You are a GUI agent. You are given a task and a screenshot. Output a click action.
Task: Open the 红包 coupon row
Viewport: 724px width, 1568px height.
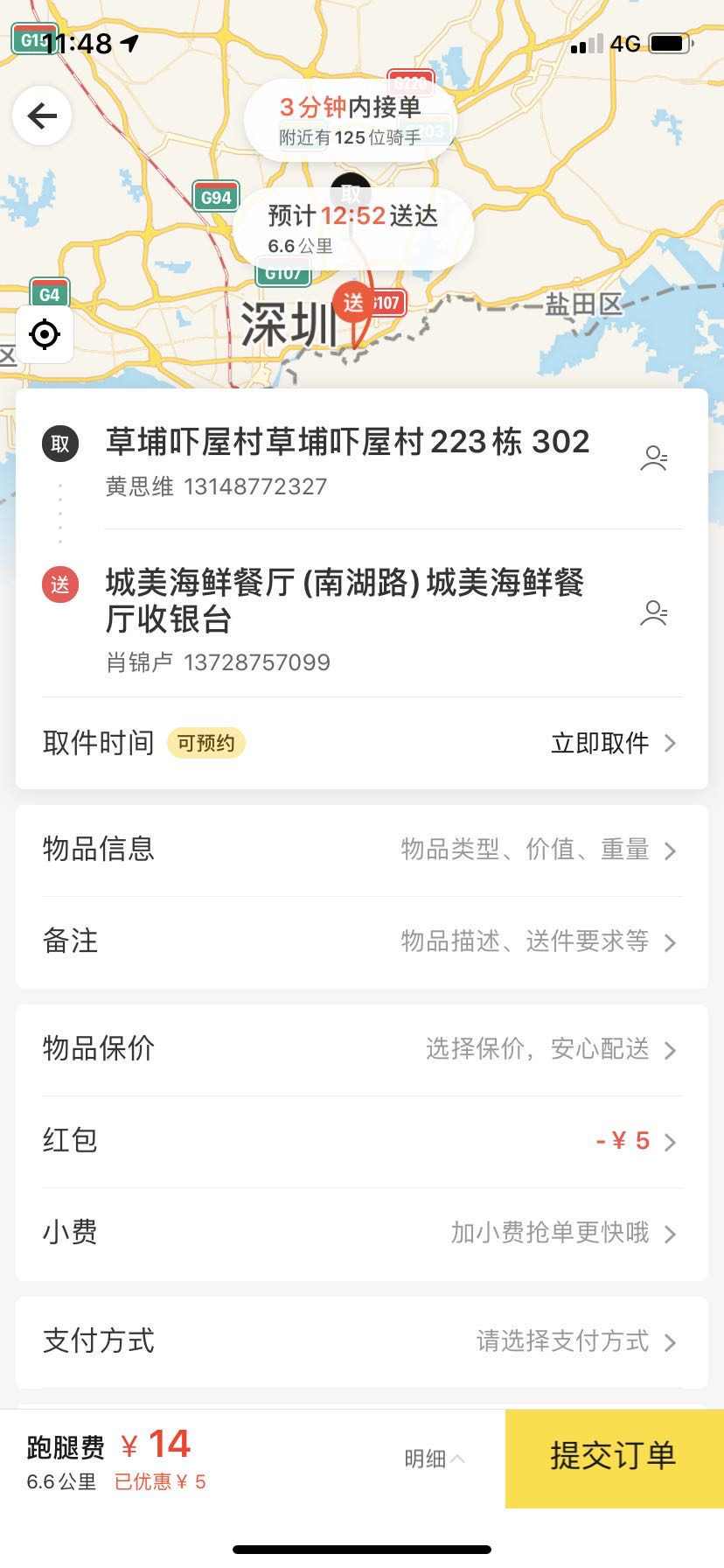click(361, 1141)
